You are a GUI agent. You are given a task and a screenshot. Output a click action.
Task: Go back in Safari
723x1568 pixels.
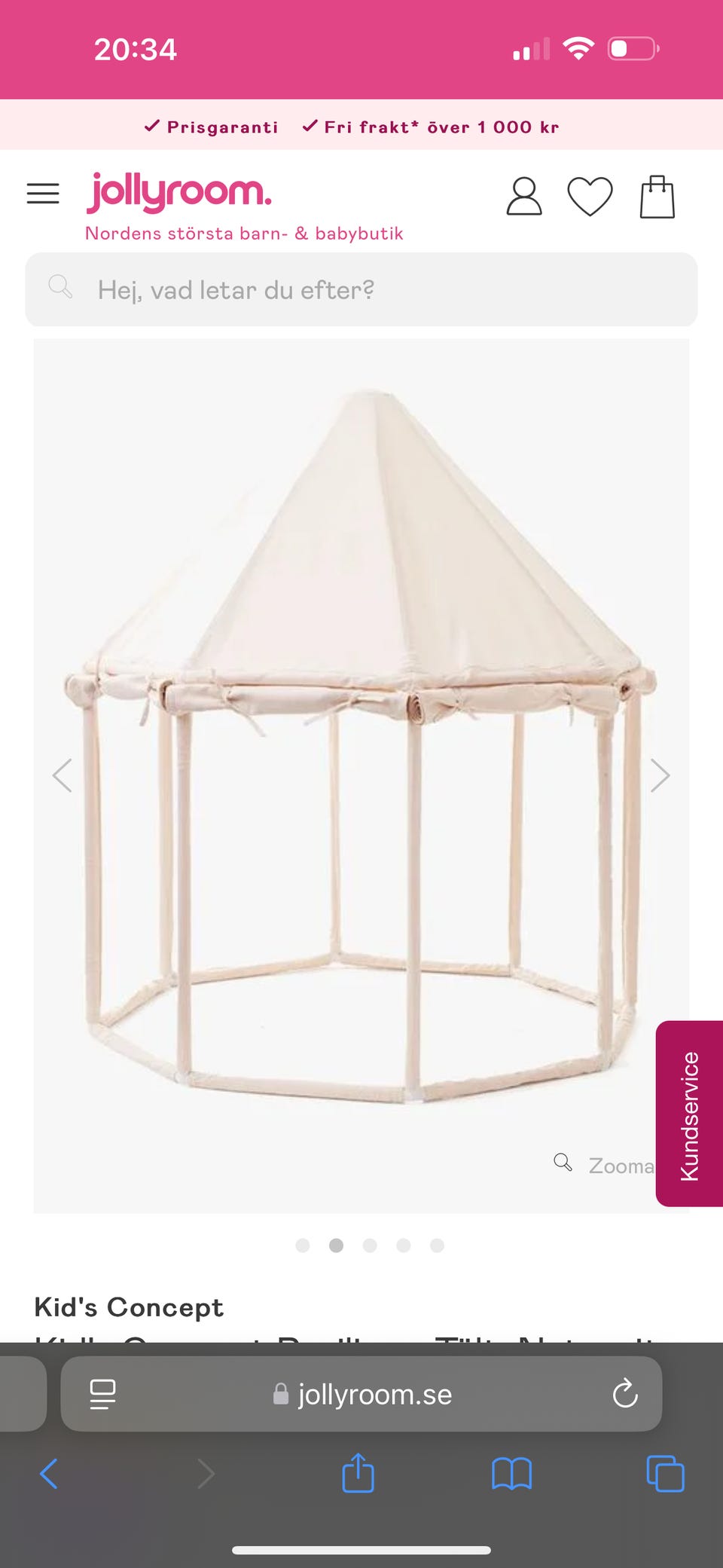pos(49,1474)
